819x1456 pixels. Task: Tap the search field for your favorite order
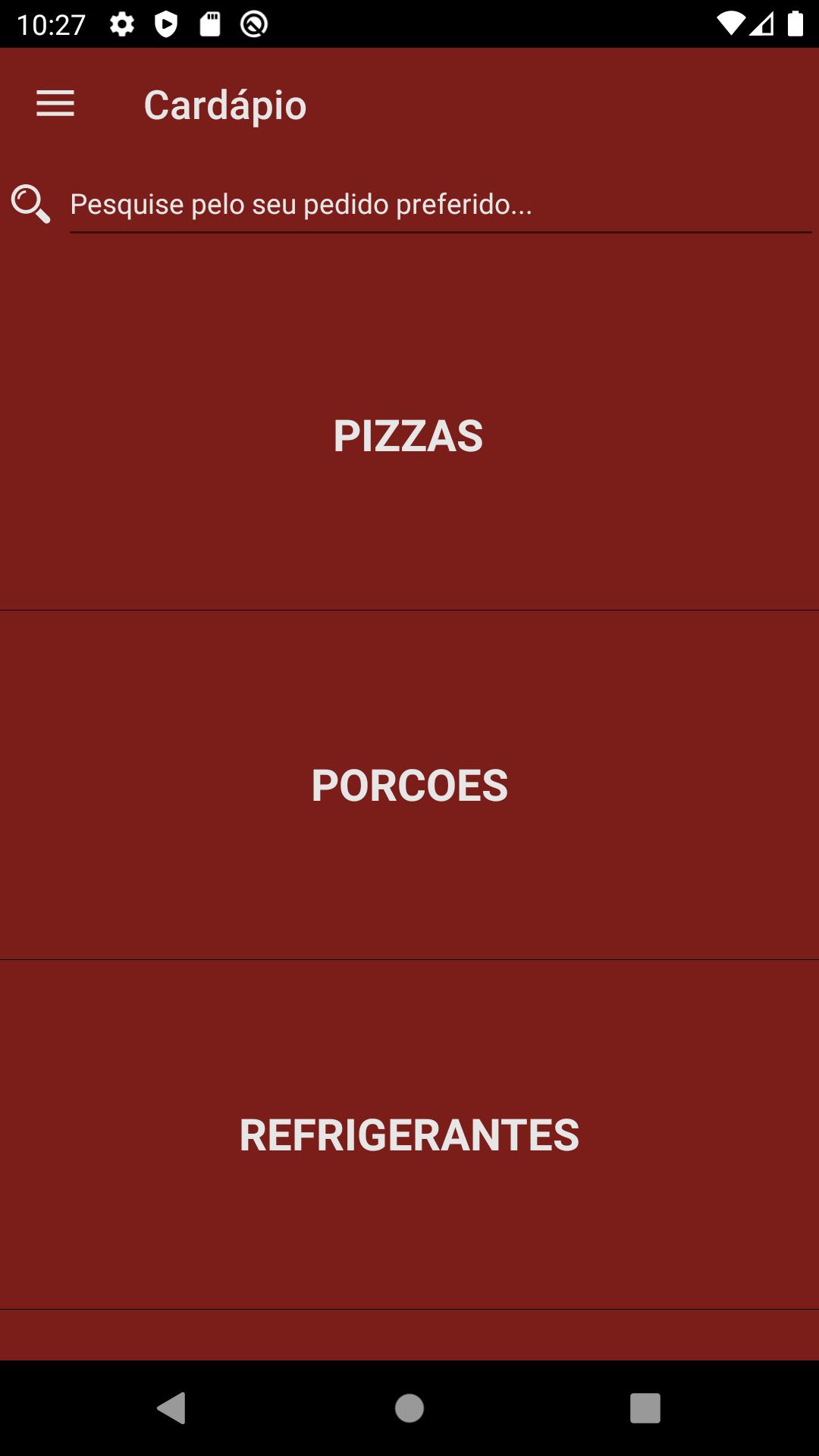(441, 205)
